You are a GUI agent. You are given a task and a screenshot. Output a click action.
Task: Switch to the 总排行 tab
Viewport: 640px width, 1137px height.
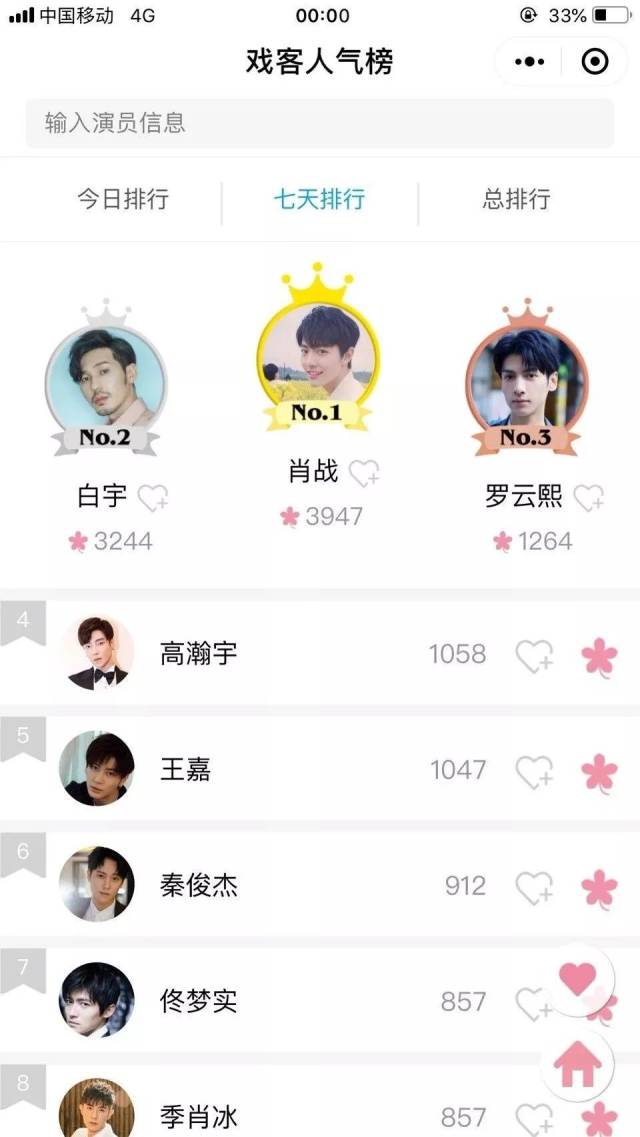pyautogui.click(x=516, y=199)
